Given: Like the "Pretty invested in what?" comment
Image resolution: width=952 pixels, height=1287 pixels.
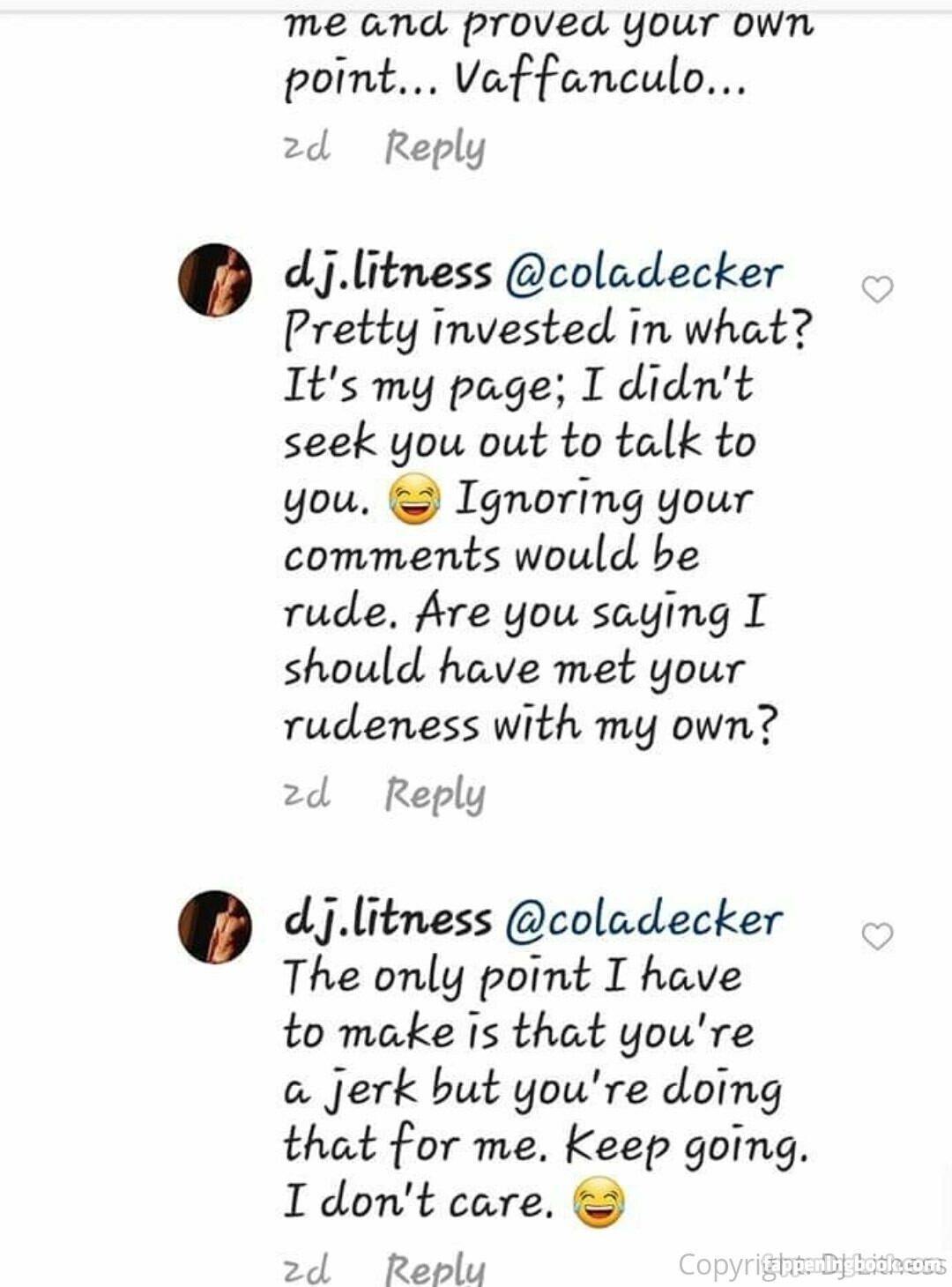Looking at the screenshot, I should click(877, 289).
